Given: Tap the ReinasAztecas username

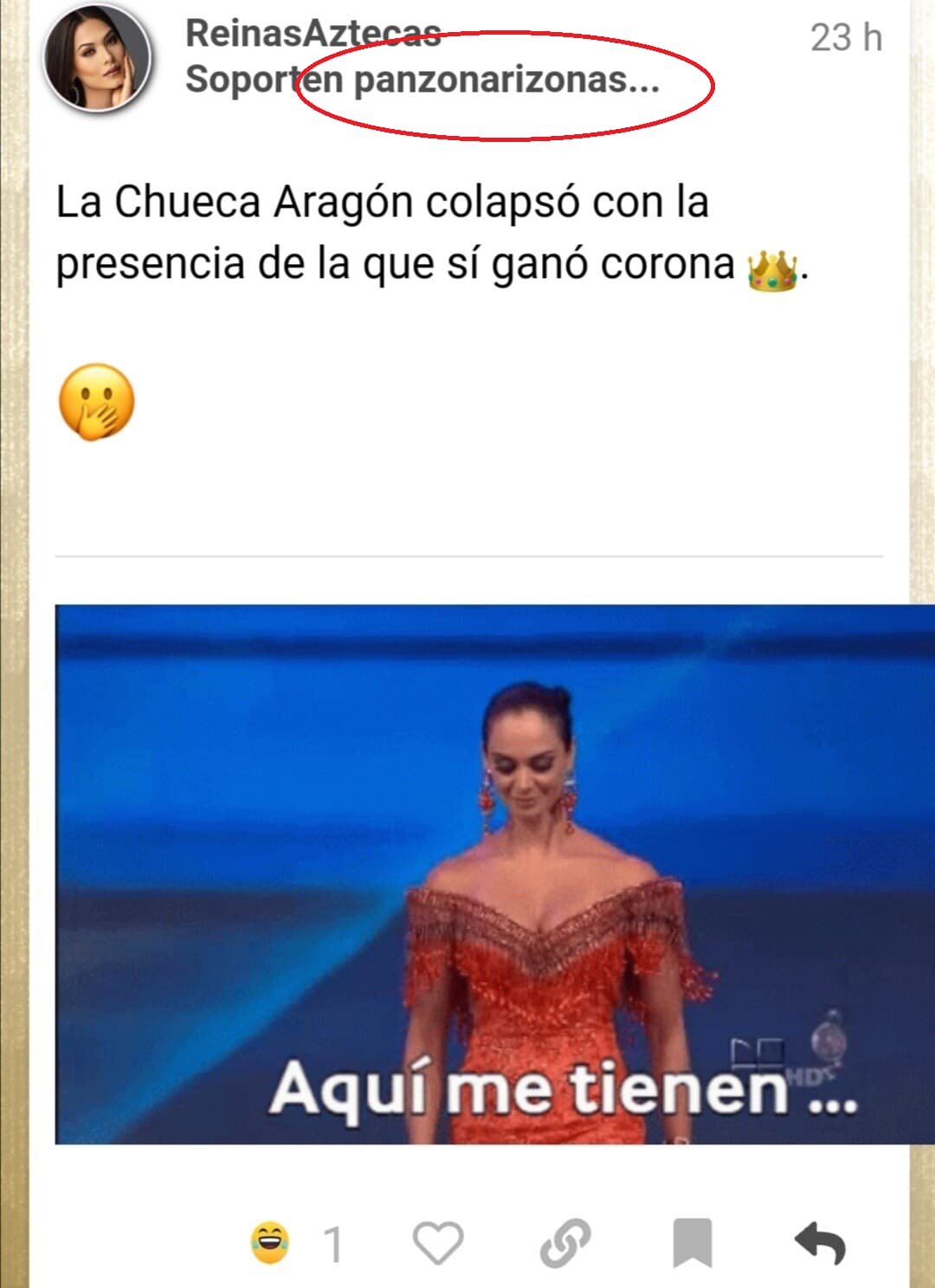Looking at the screenshot, I should [x=313, y=34].
